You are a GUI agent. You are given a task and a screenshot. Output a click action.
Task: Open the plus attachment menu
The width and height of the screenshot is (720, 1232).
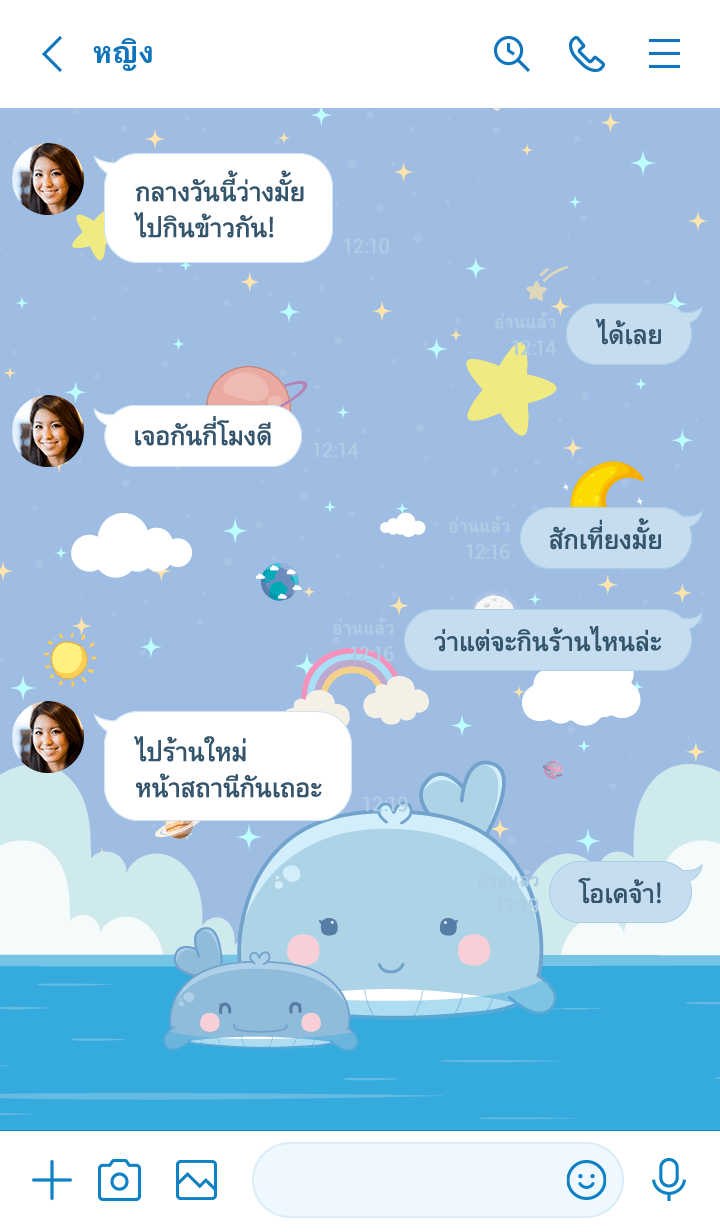tap(52, 1181)
